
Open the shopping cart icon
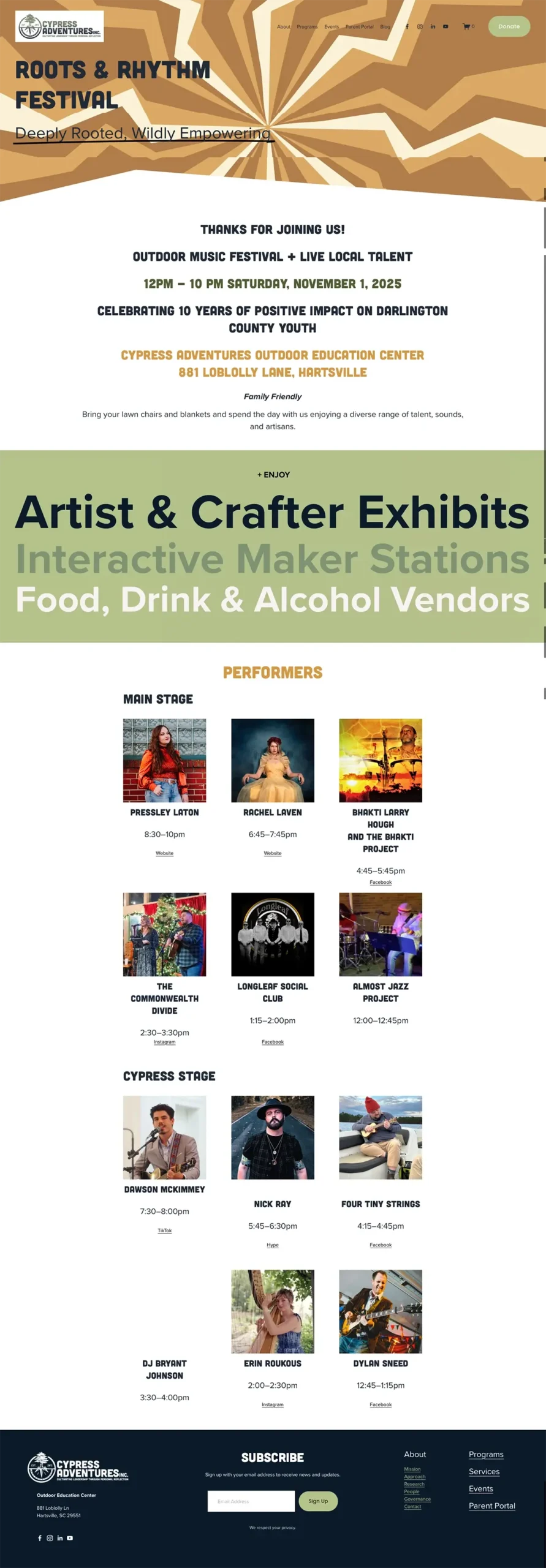(x=467, y=26)
